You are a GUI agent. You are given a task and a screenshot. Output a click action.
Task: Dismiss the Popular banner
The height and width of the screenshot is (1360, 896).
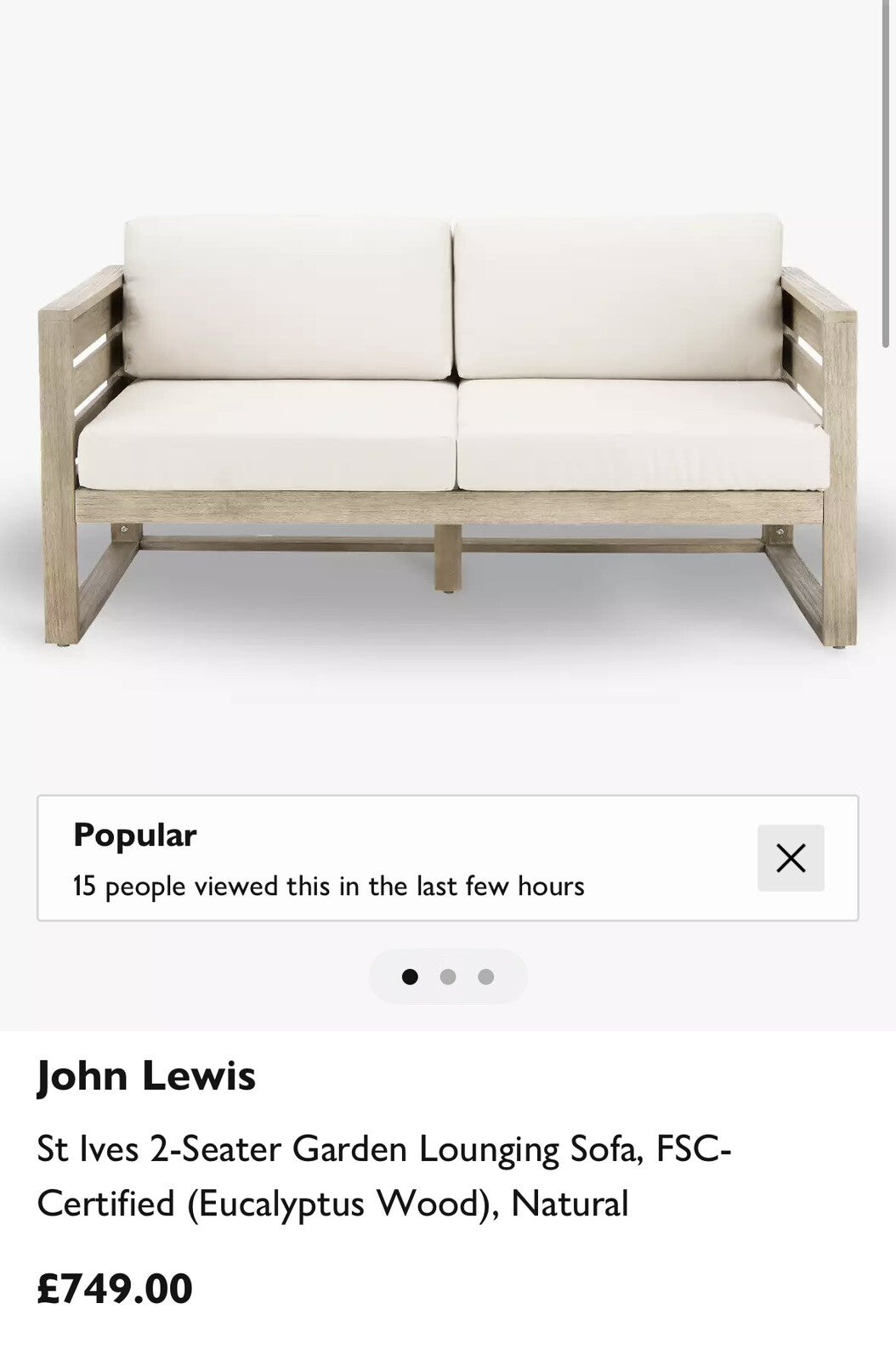click(x=791, y=858)
